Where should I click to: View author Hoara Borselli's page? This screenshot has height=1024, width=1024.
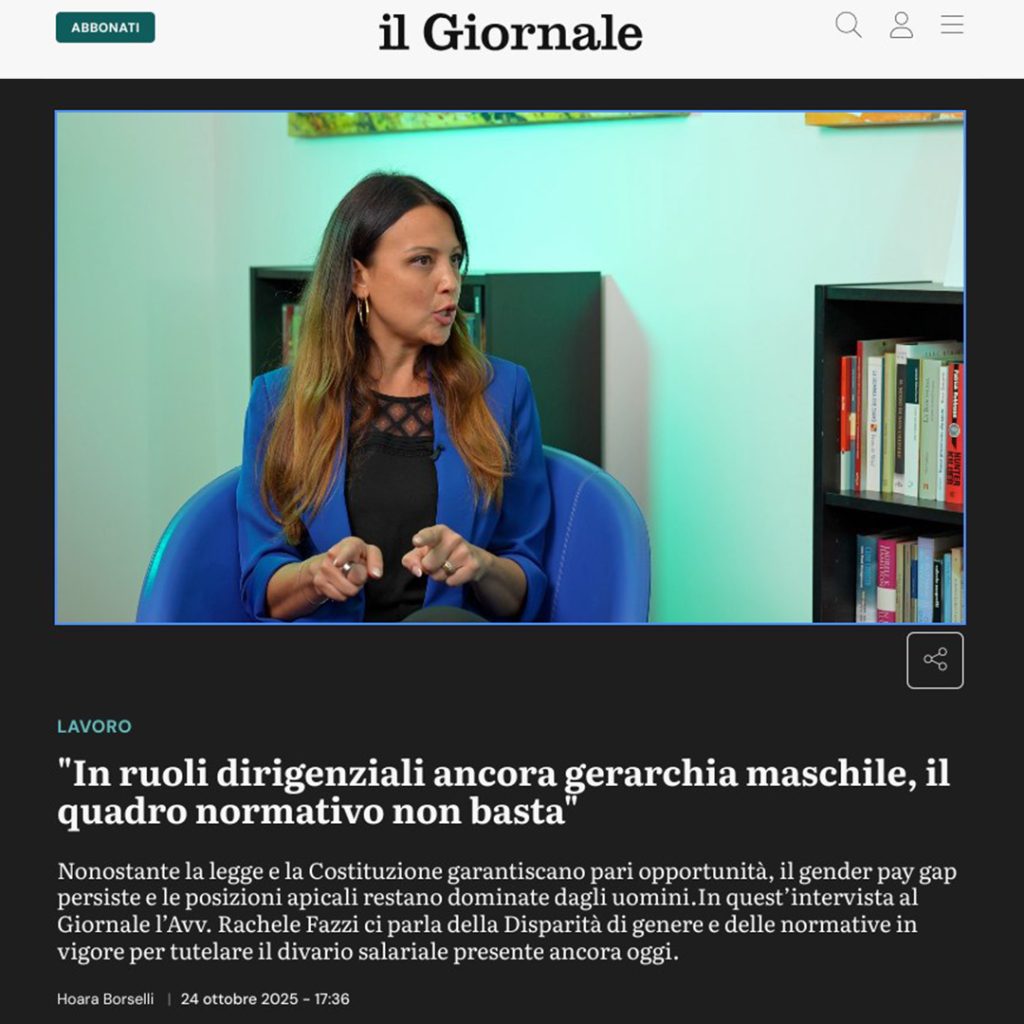[x=105, y=999]
